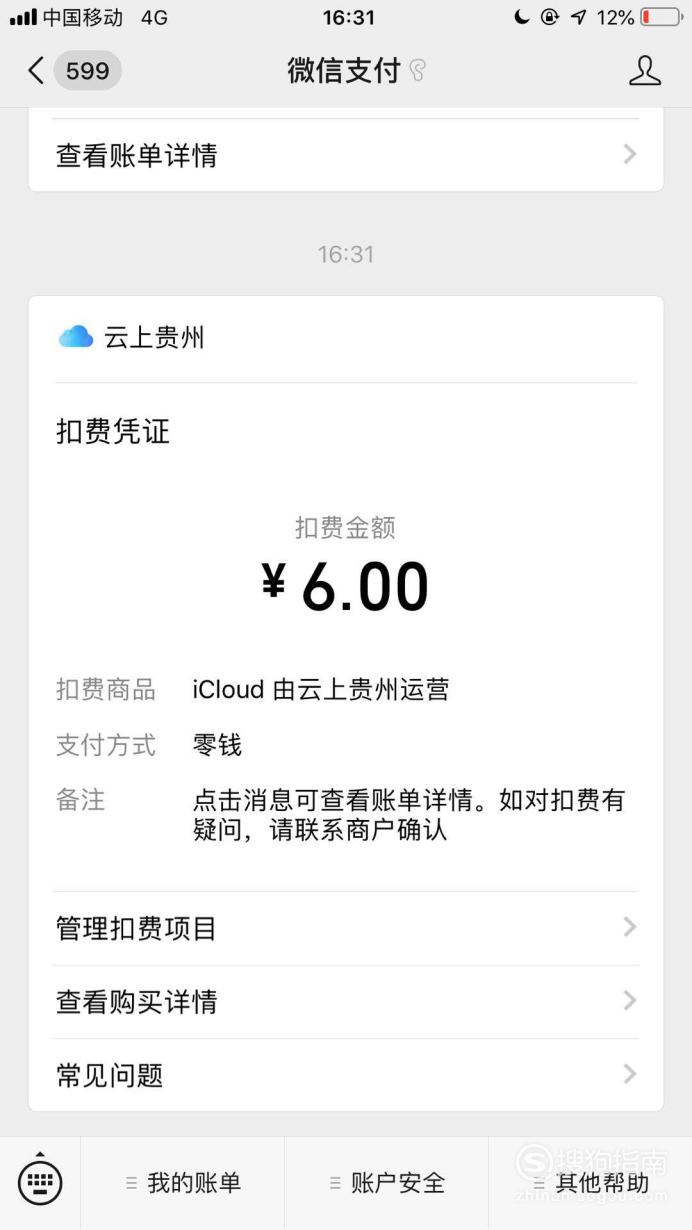Open the 账户安全 menu
The image size is (692, 1230).
click(387, 1183)
